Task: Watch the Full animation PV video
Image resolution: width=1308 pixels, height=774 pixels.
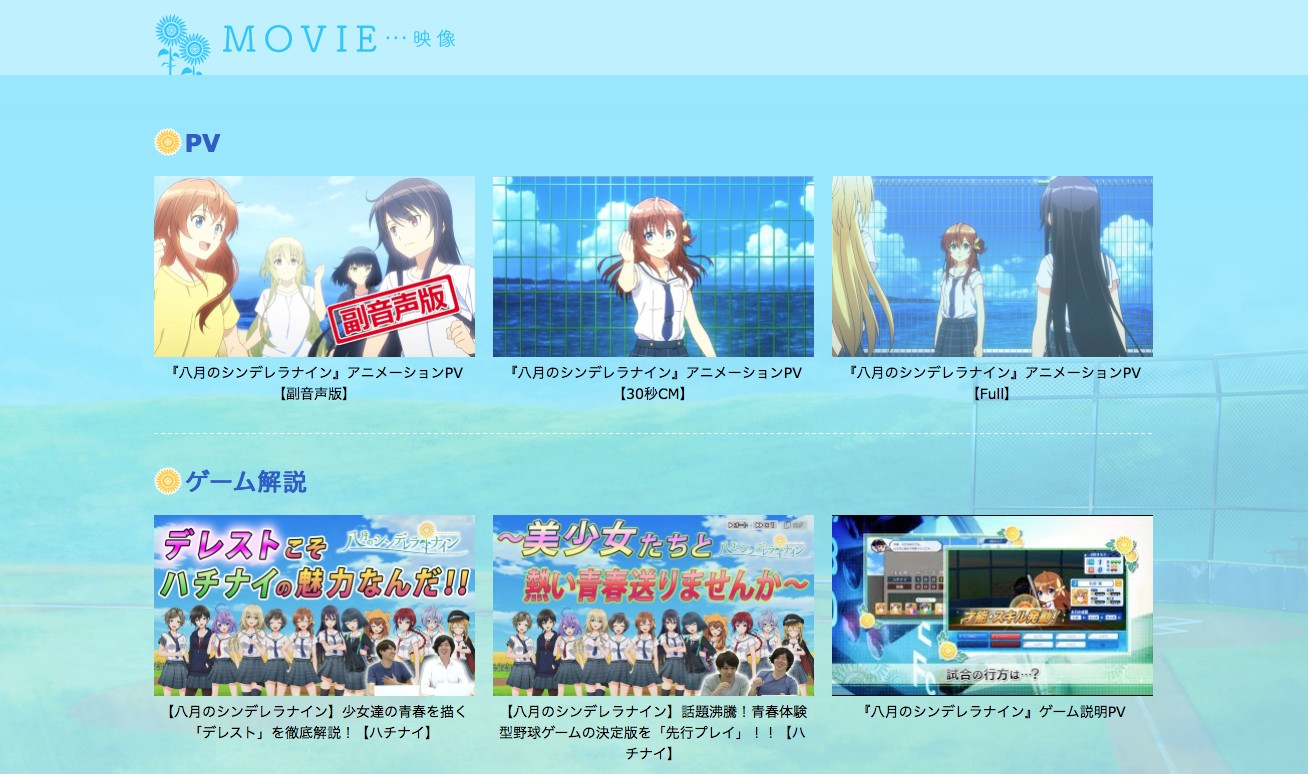Action: (x=992, y=266)
